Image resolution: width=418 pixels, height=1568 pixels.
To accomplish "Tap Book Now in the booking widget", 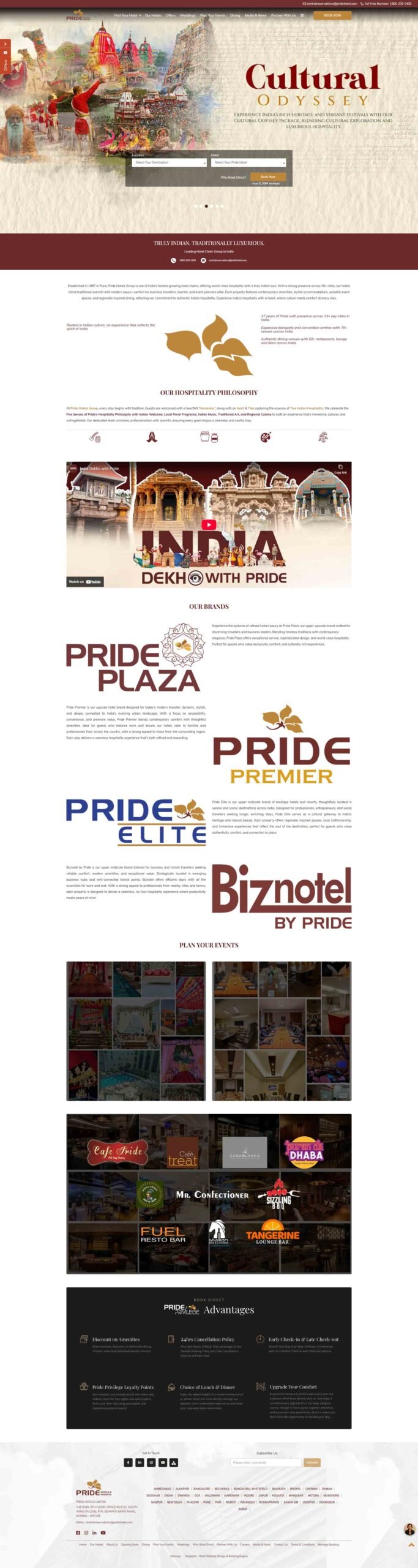I will coord(268,176).
